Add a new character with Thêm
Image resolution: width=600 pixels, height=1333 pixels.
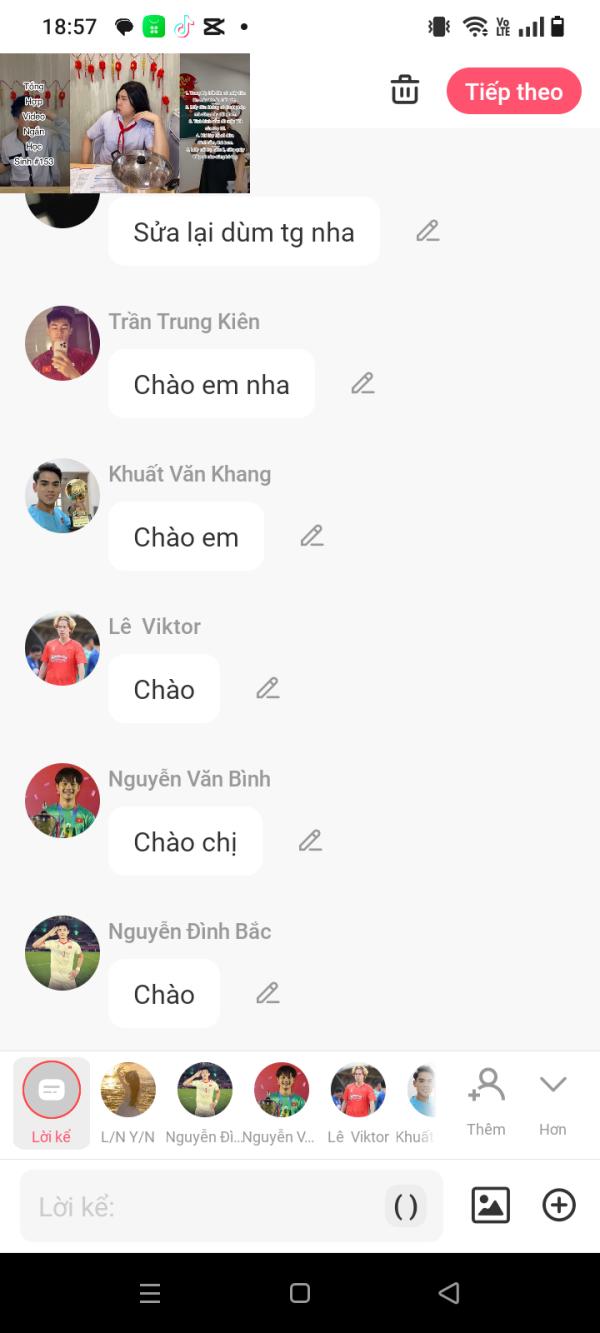[486, 1100]
